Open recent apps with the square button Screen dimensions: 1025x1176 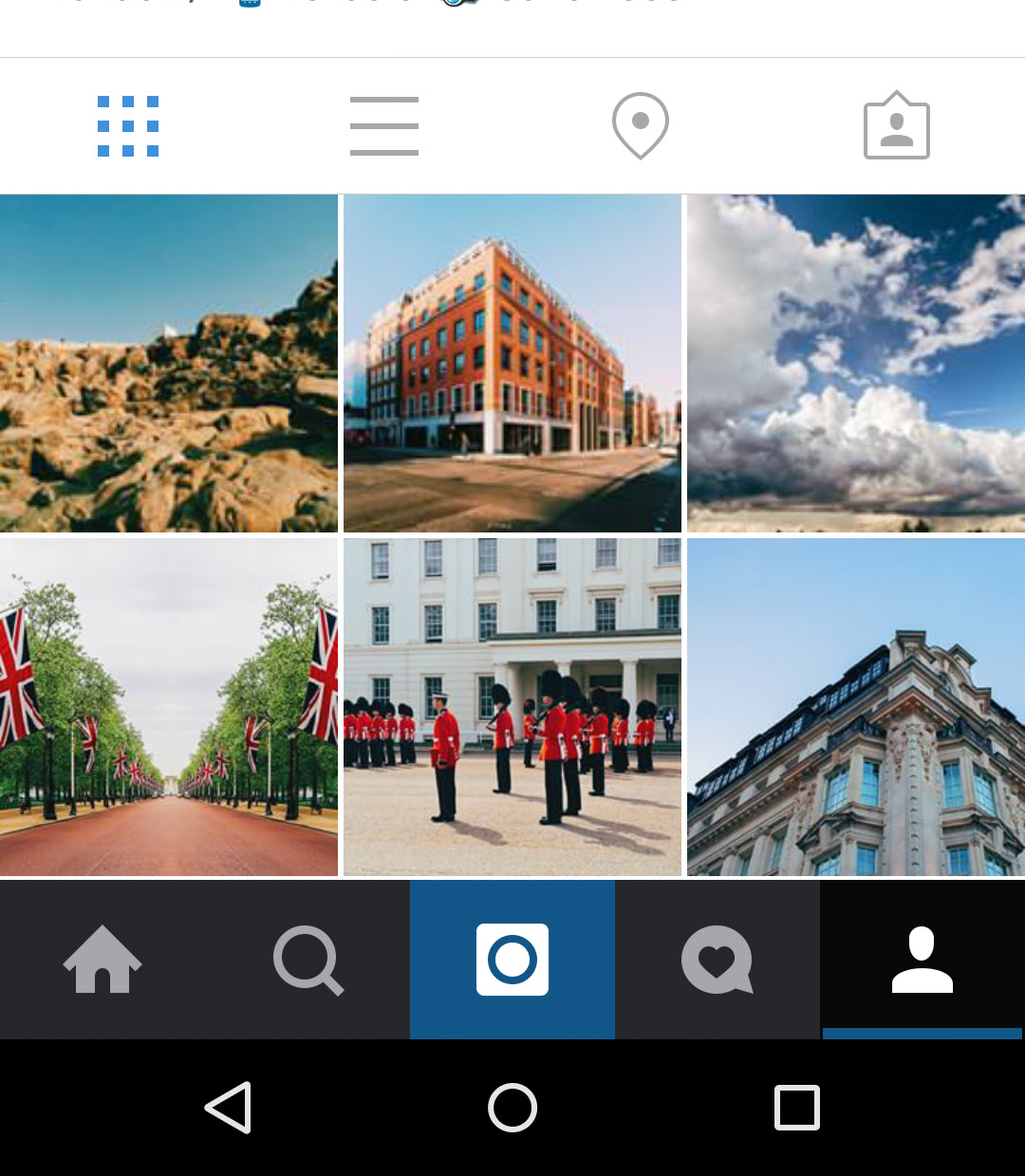pos(797,1108)
